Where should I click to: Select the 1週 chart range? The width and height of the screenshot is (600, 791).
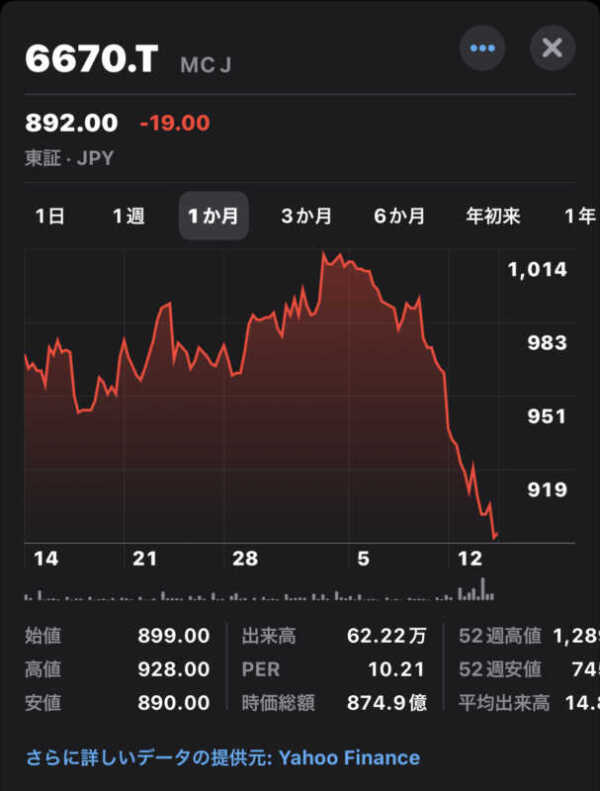(x=128, y=216)
